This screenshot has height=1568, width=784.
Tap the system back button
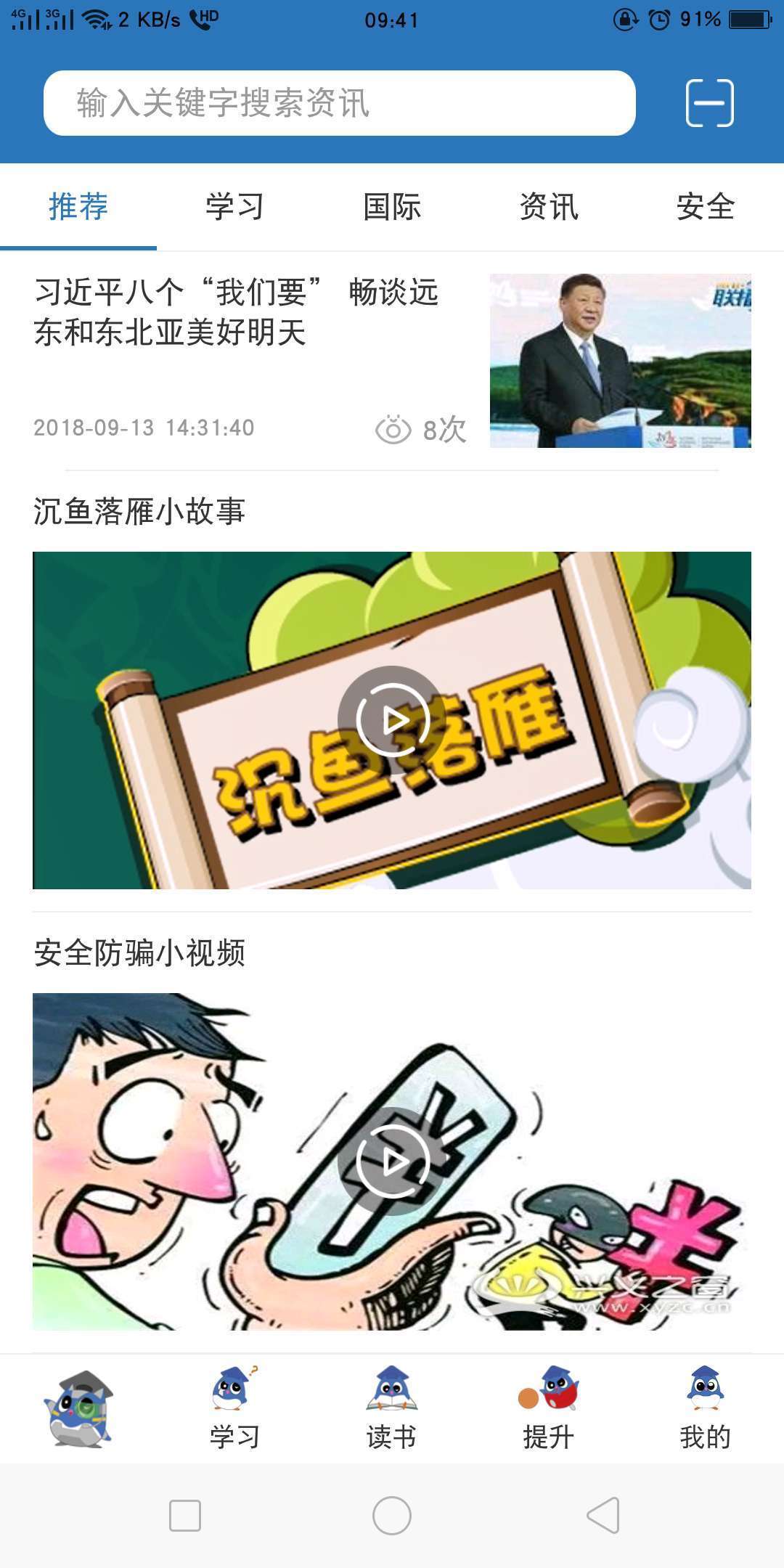coord(603,1516)
